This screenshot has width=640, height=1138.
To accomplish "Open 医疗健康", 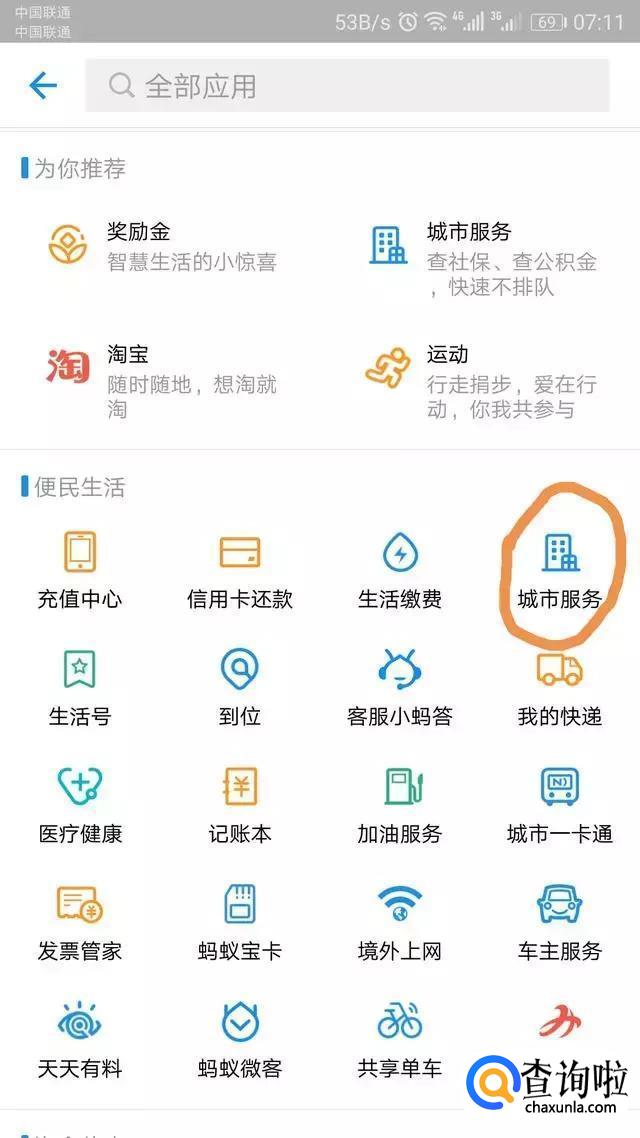I will click(x=80, y=803).
